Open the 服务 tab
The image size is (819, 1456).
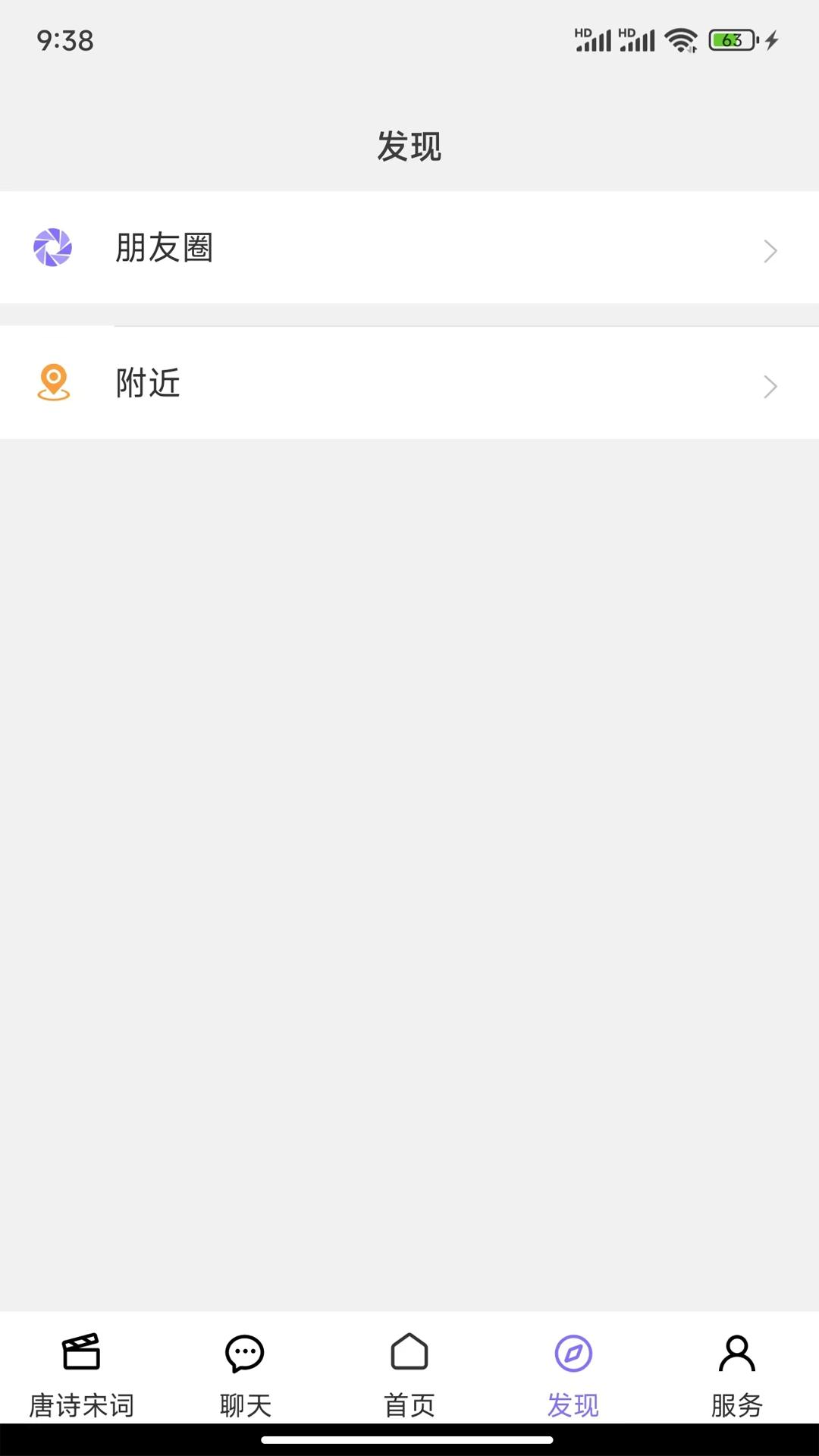coord(736,1374)
